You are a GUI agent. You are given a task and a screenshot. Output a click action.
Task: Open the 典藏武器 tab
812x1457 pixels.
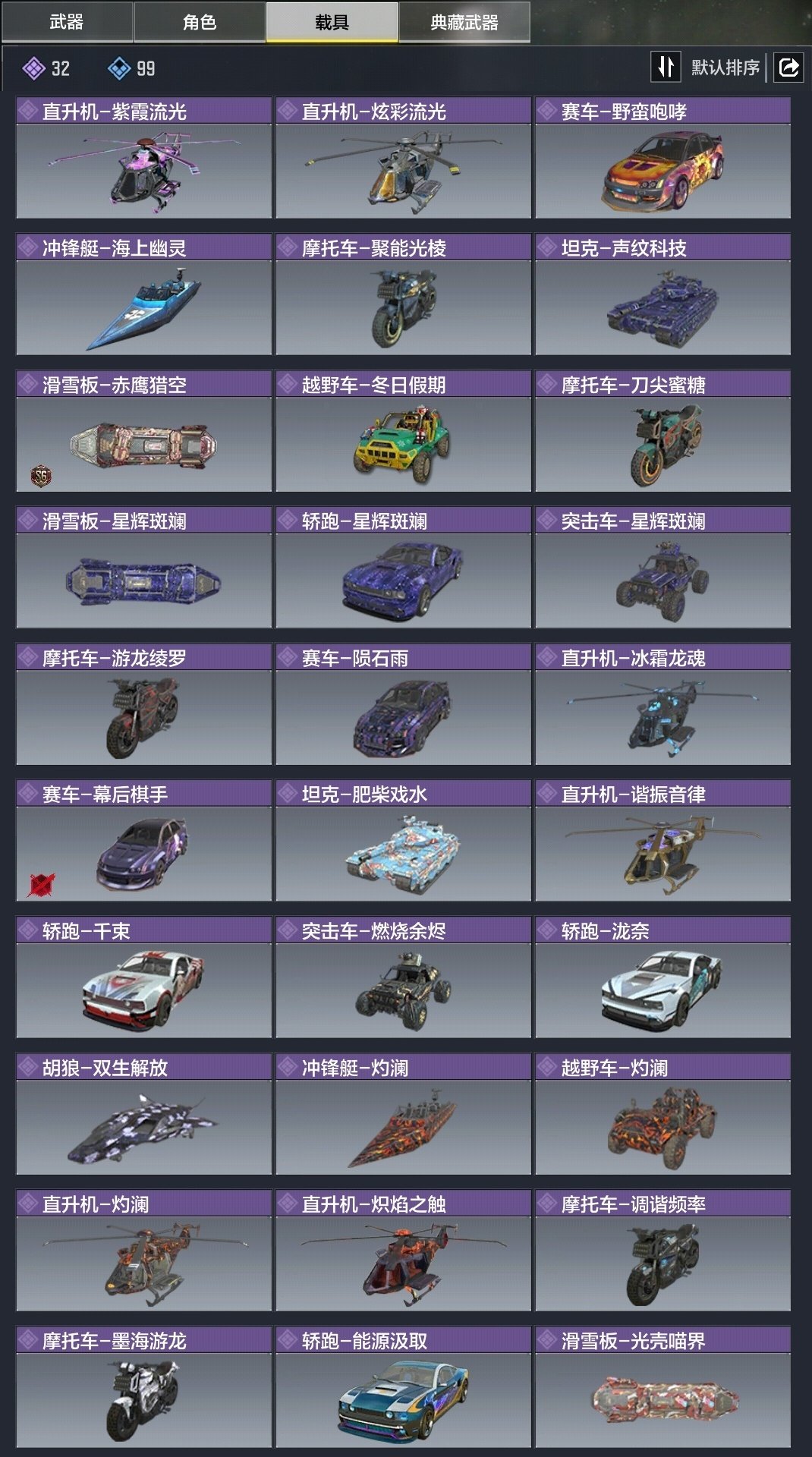pos(464,22)
